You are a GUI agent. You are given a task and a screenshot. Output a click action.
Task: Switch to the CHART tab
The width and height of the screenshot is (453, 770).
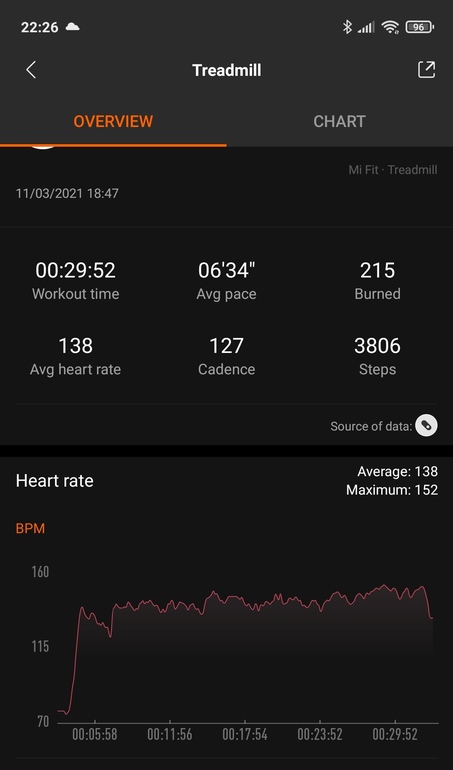pyautogui.click(x=340, y=121)
